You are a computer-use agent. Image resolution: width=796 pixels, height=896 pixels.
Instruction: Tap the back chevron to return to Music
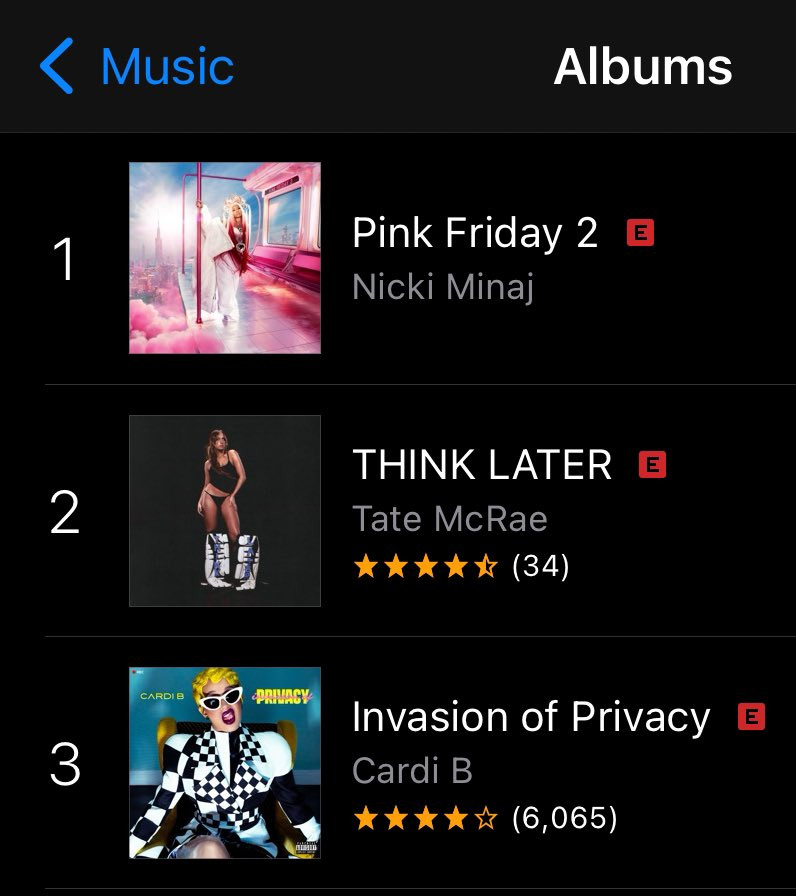coord(57,66)
